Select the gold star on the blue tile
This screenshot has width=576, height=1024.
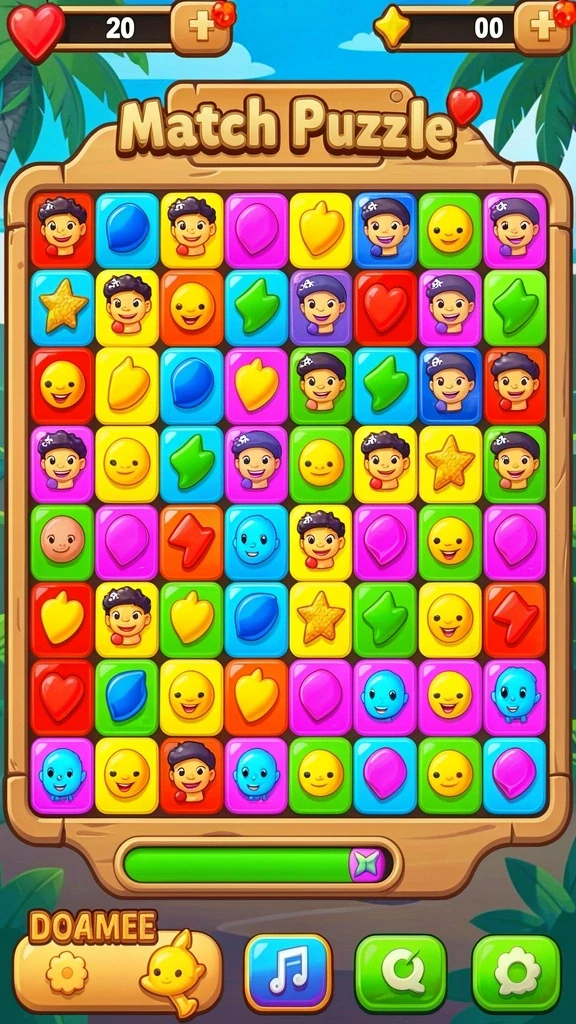pos(62,307)
